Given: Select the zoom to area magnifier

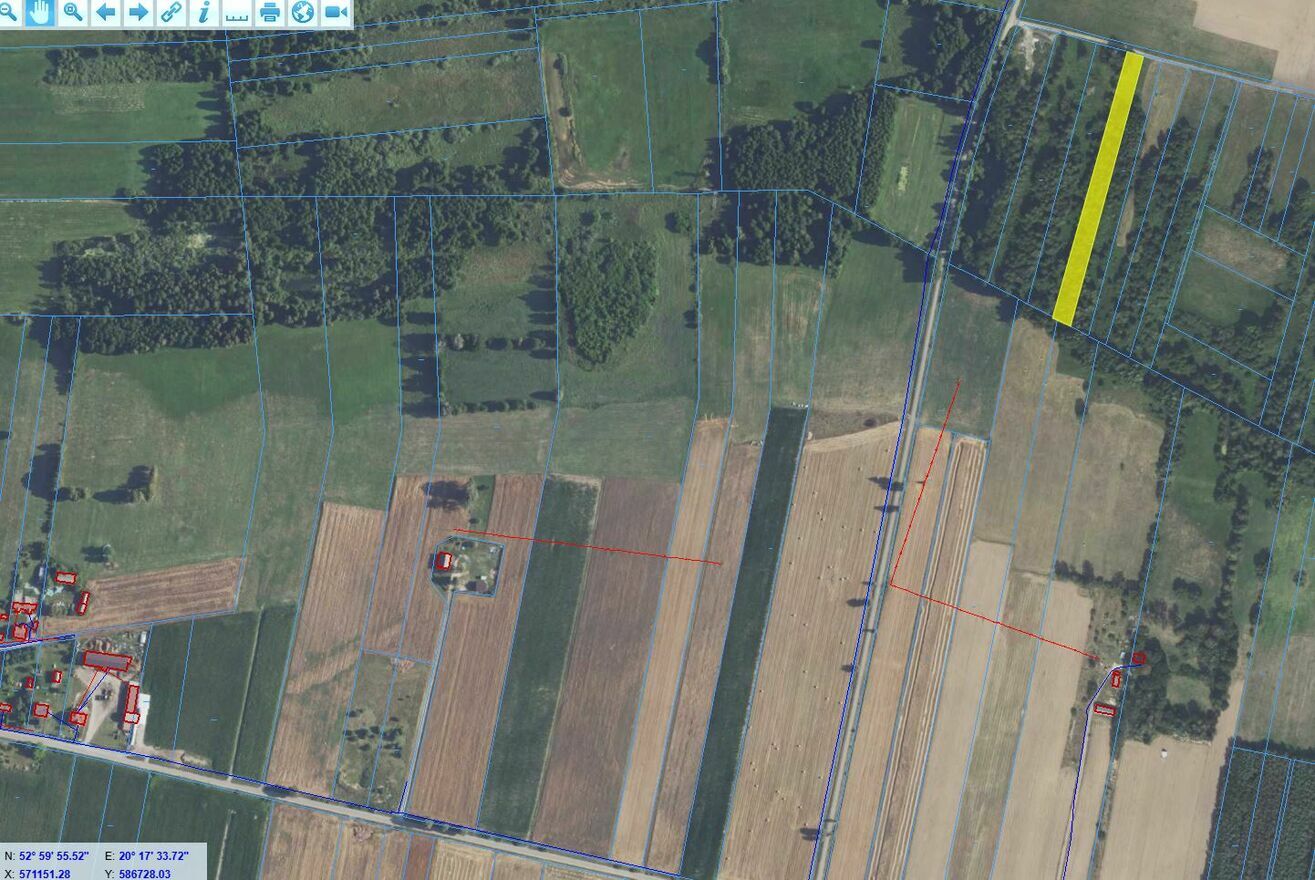Looking at the screenshot, I should 73,12.
